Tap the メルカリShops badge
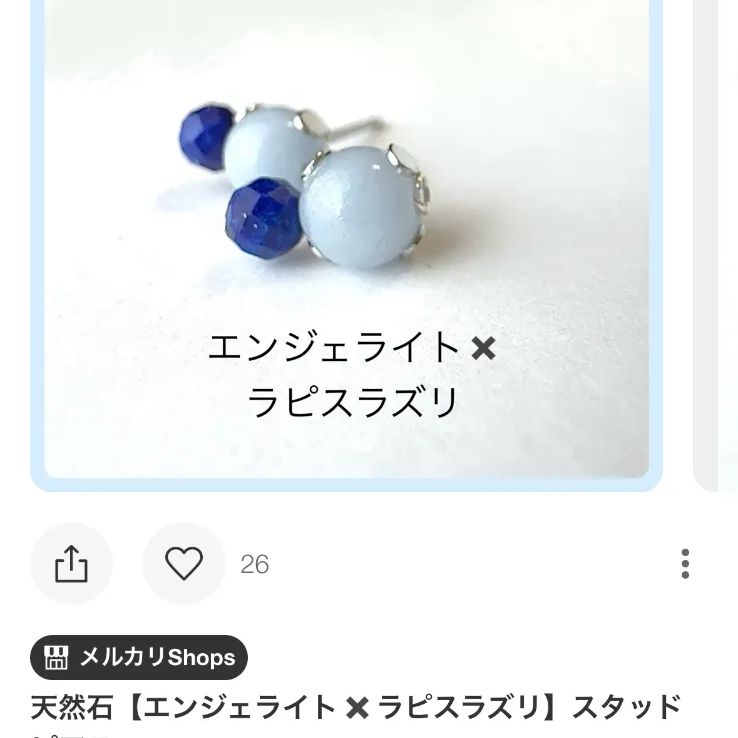 click(139, 657)
